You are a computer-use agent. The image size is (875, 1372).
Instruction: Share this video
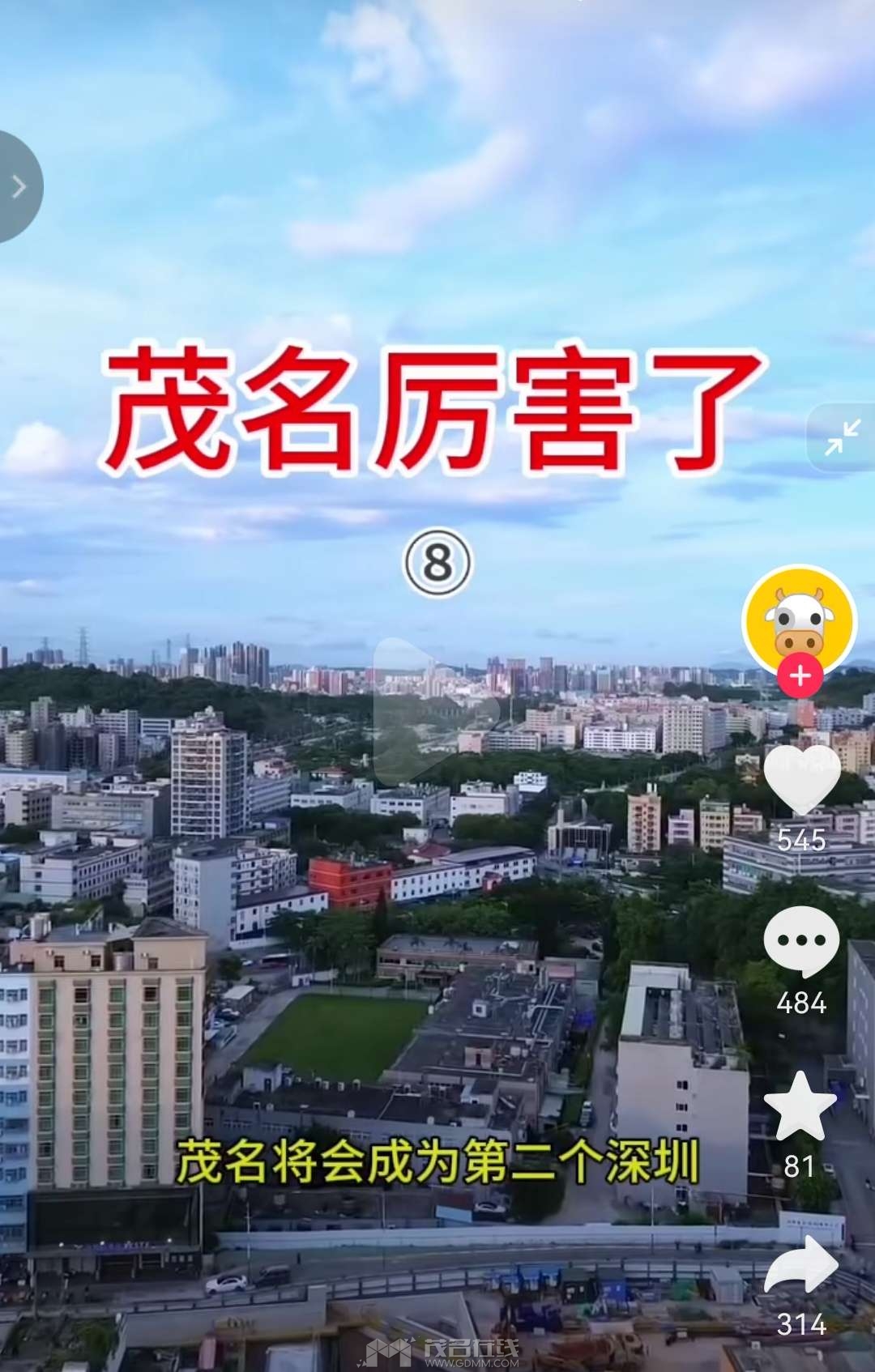click(801, 1266)
